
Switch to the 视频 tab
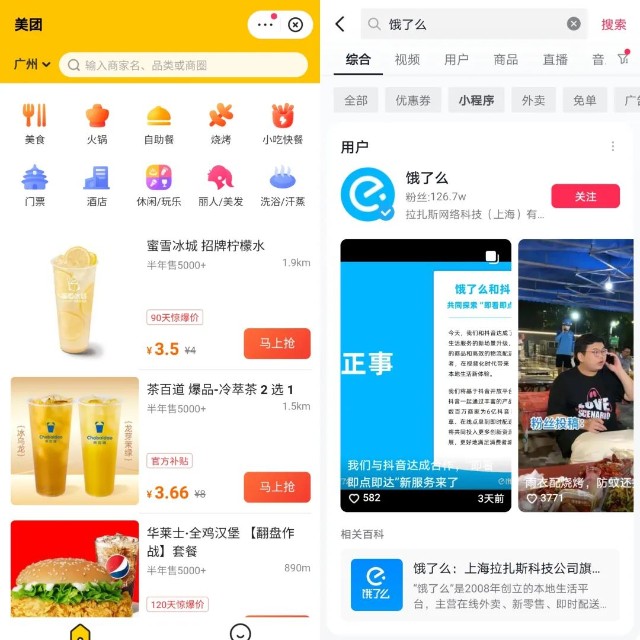[x=407, y=60]
